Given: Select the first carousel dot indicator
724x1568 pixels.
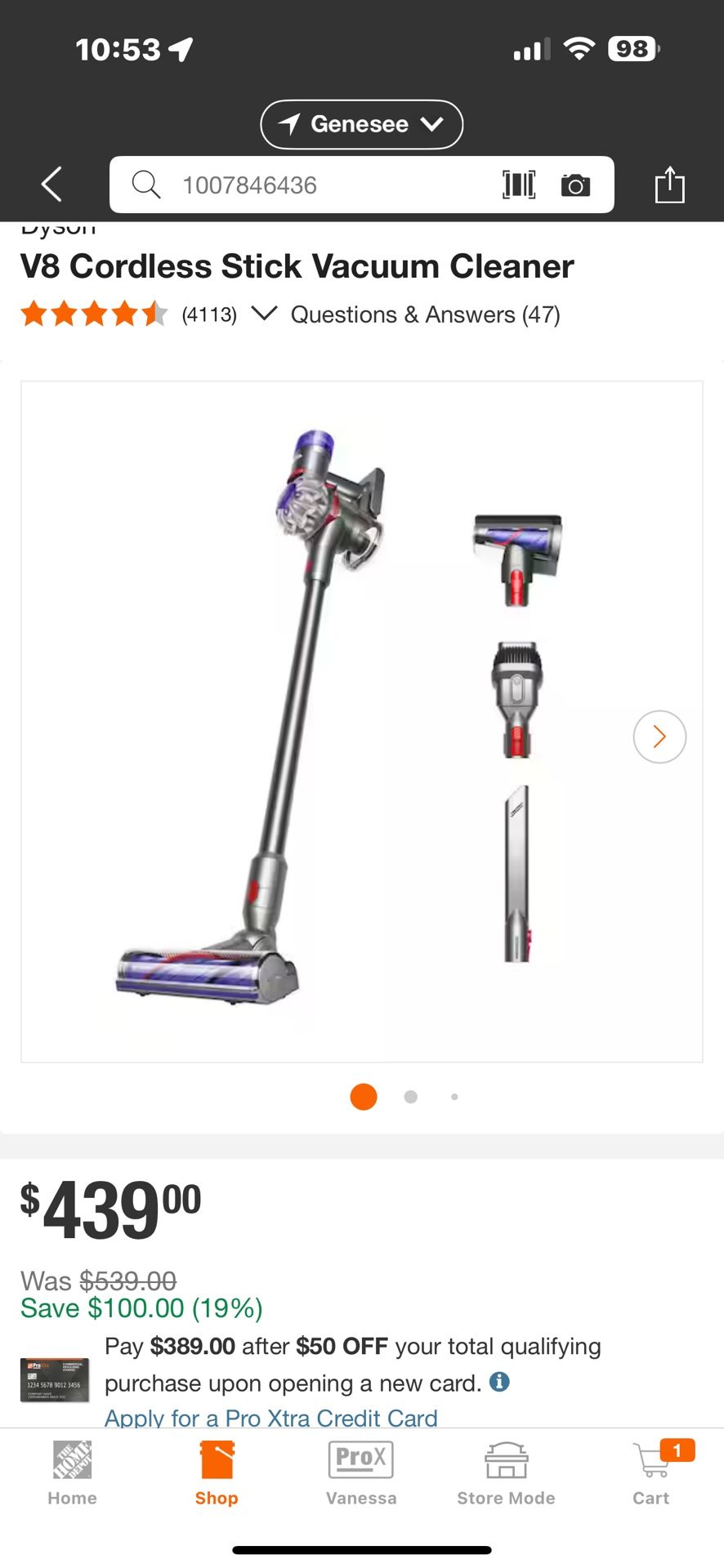Looking at the screenshot, I should [x=362, y=1097].
